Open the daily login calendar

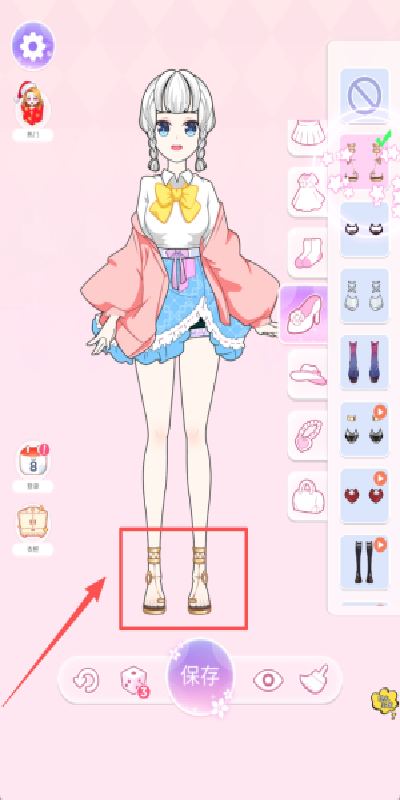[33, 461]
